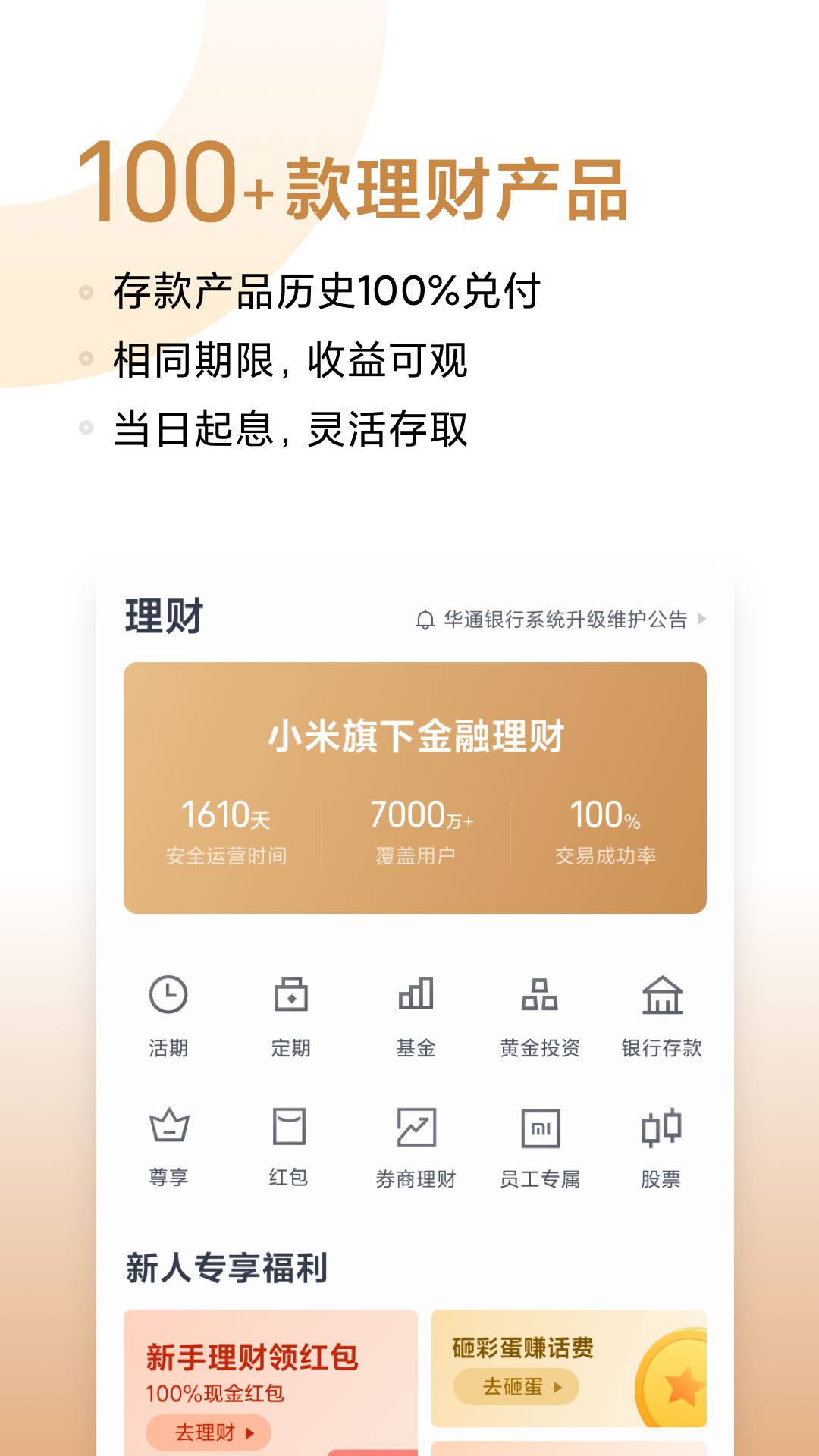This screenshot has width=819, height=1456.
Task: Open 华通银行系统升级维护公告 link
Action: tap(565, 620)
